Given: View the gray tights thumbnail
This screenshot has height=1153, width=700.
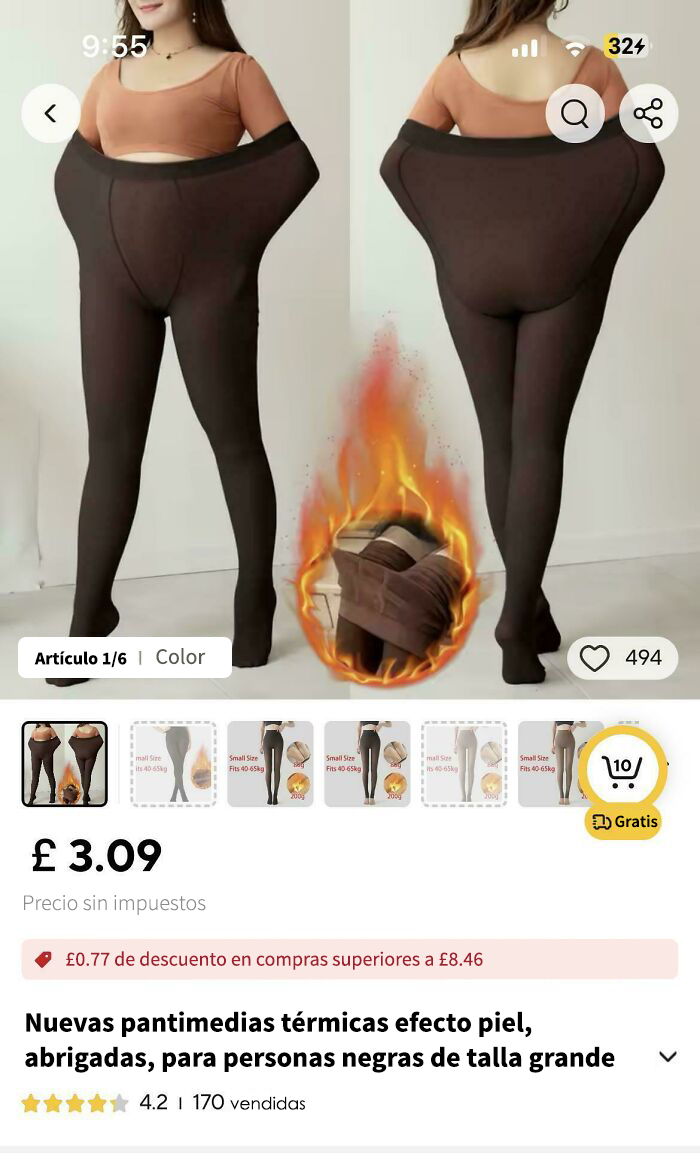Looking at the screenshot, I should (173, 764).
